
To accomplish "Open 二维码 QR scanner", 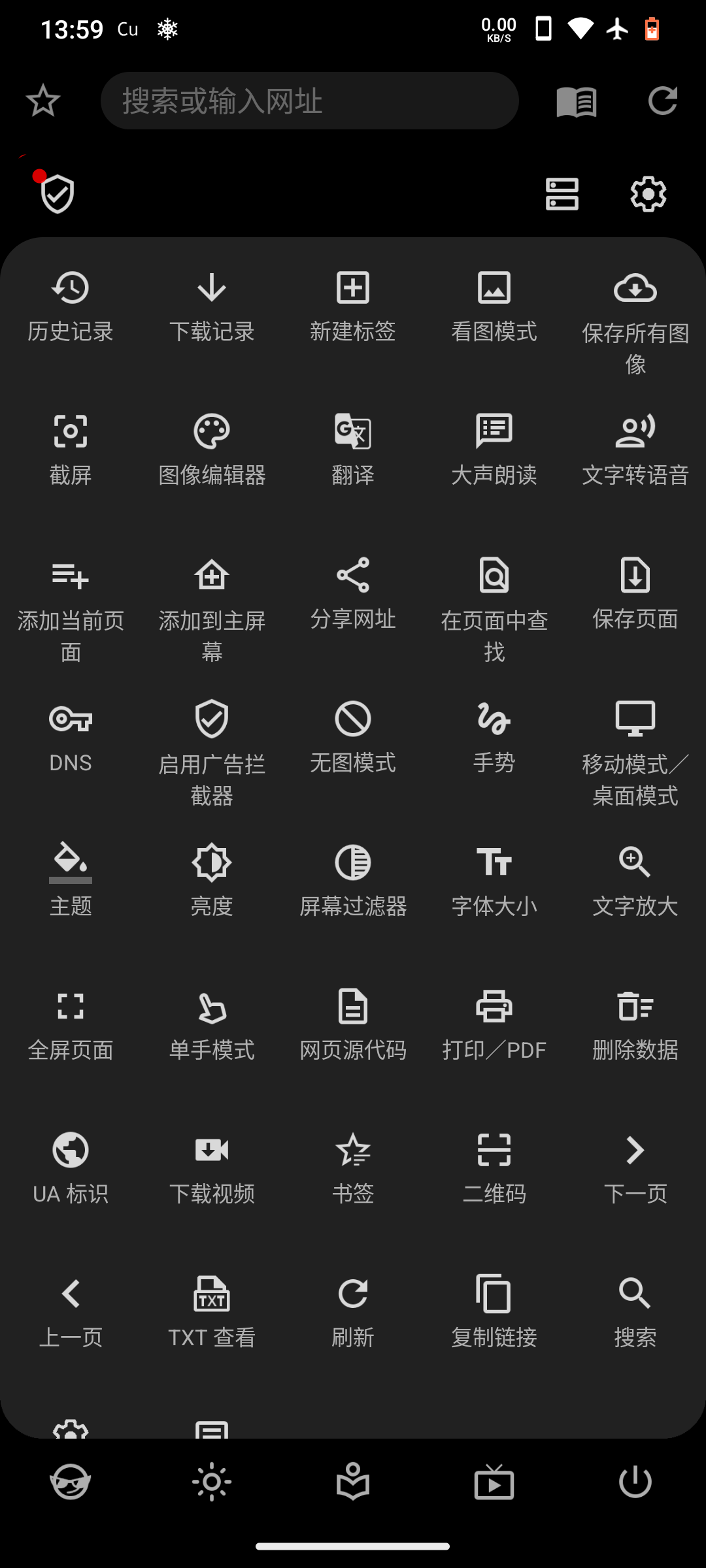I will point(494,1168).
